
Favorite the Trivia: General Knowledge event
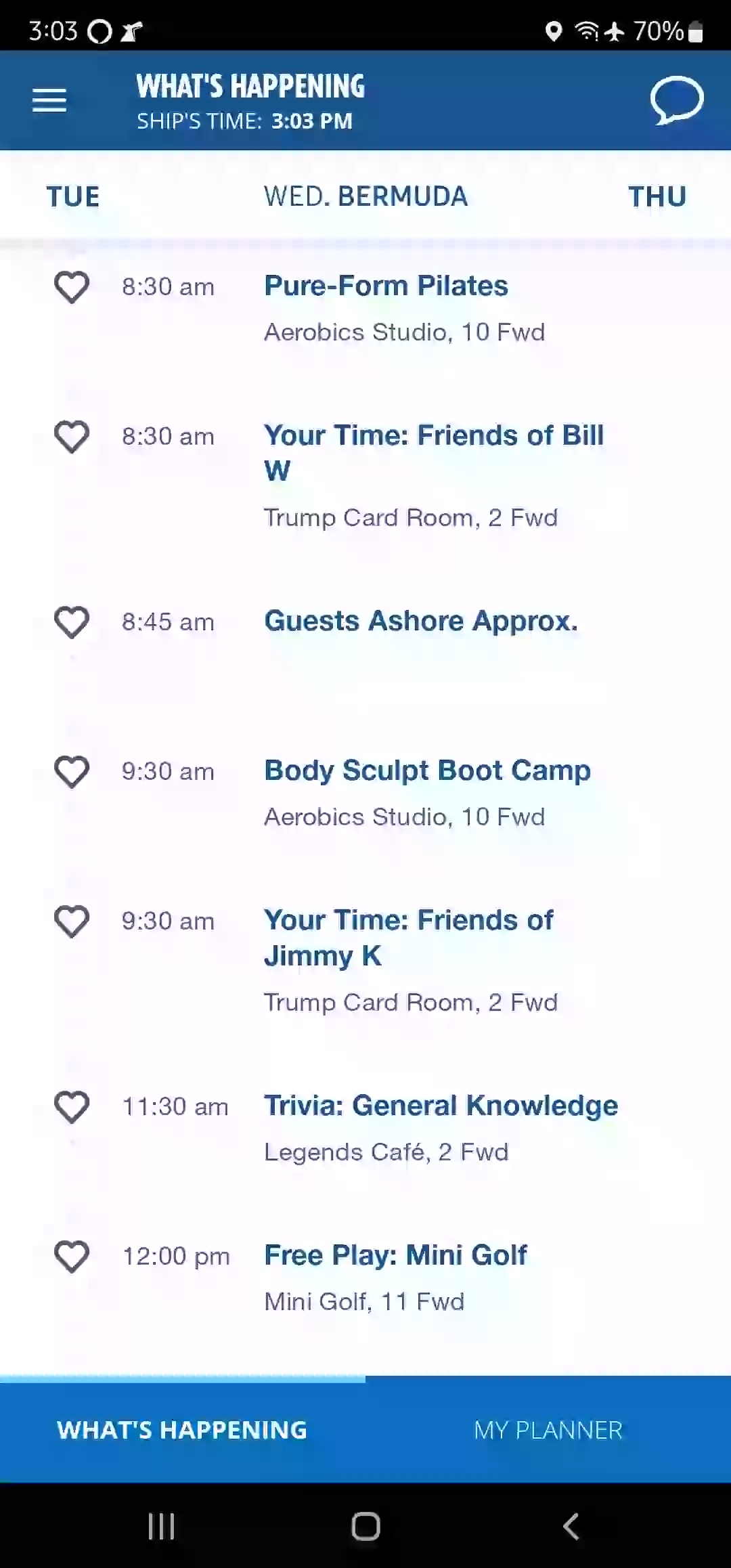coord(72,1107)
